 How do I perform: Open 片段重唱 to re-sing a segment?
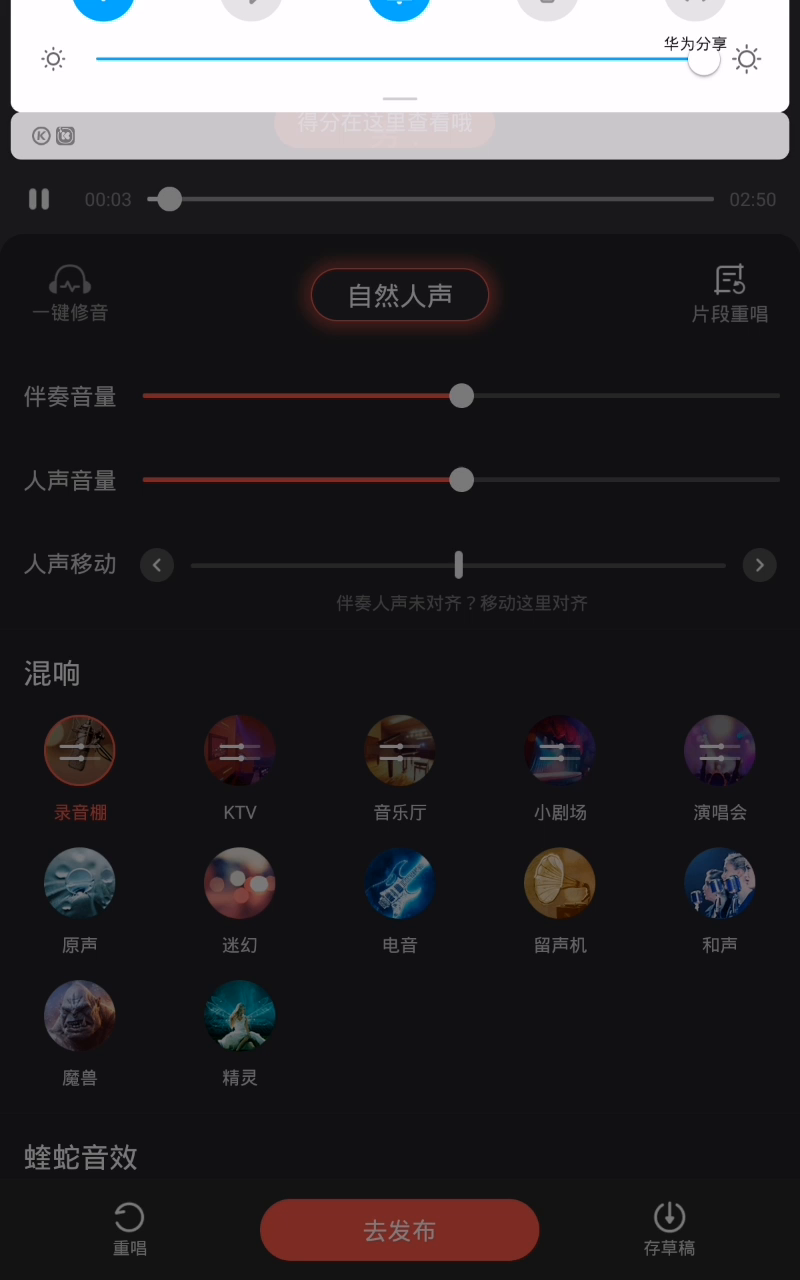(x=730, y=293)
